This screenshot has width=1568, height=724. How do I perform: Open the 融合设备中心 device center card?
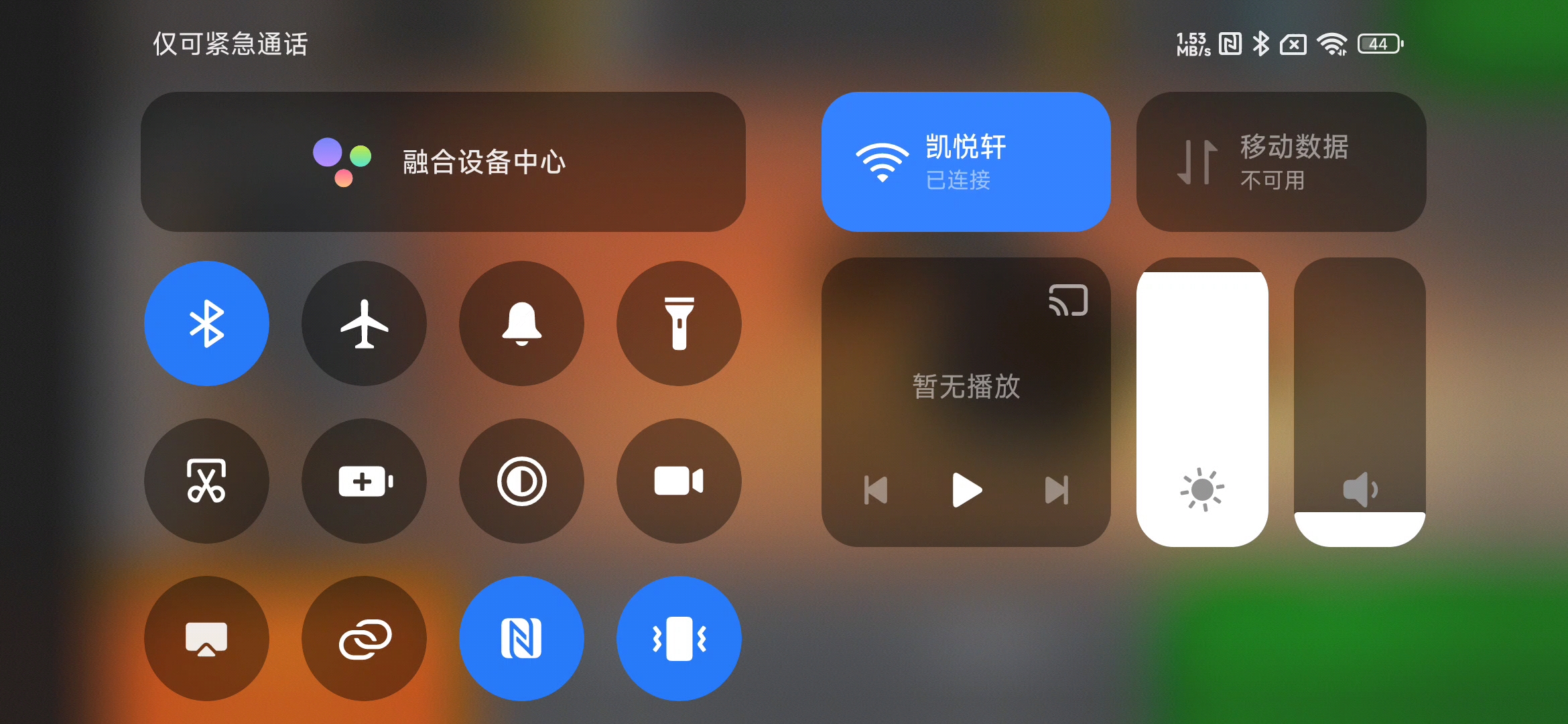click(x=442, y=162)
